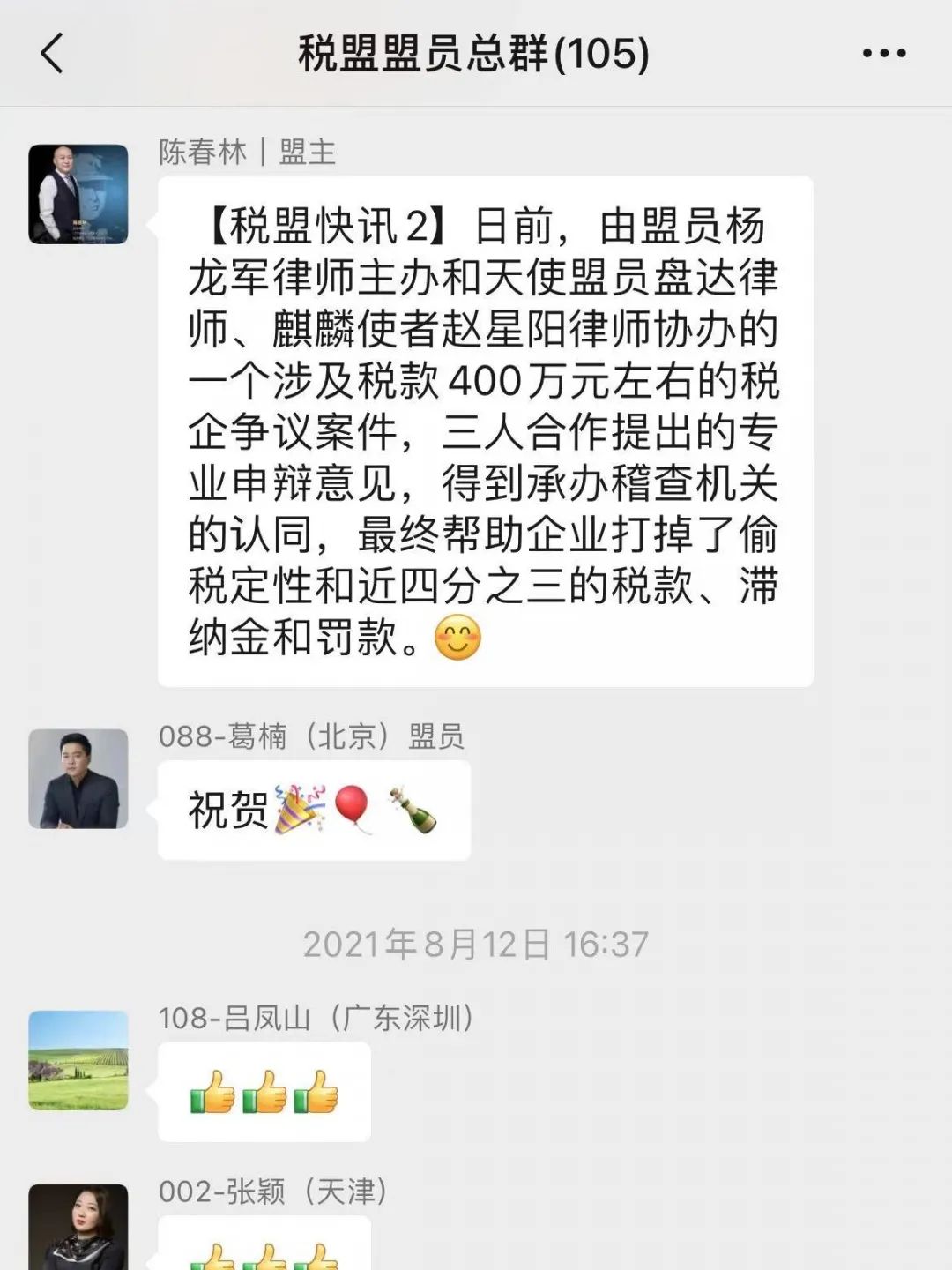The height and width of the screenshot is (1270, 952).
Task: Tap 葛楠's profile avatar
Action: [x=78, y=779]
